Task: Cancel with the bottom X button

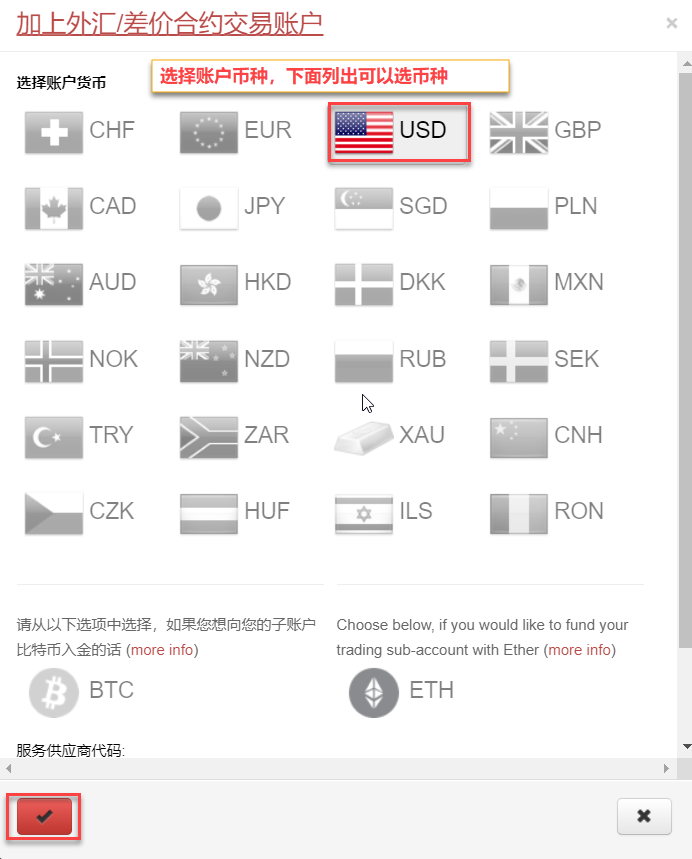Action: [x=644, y=816]
